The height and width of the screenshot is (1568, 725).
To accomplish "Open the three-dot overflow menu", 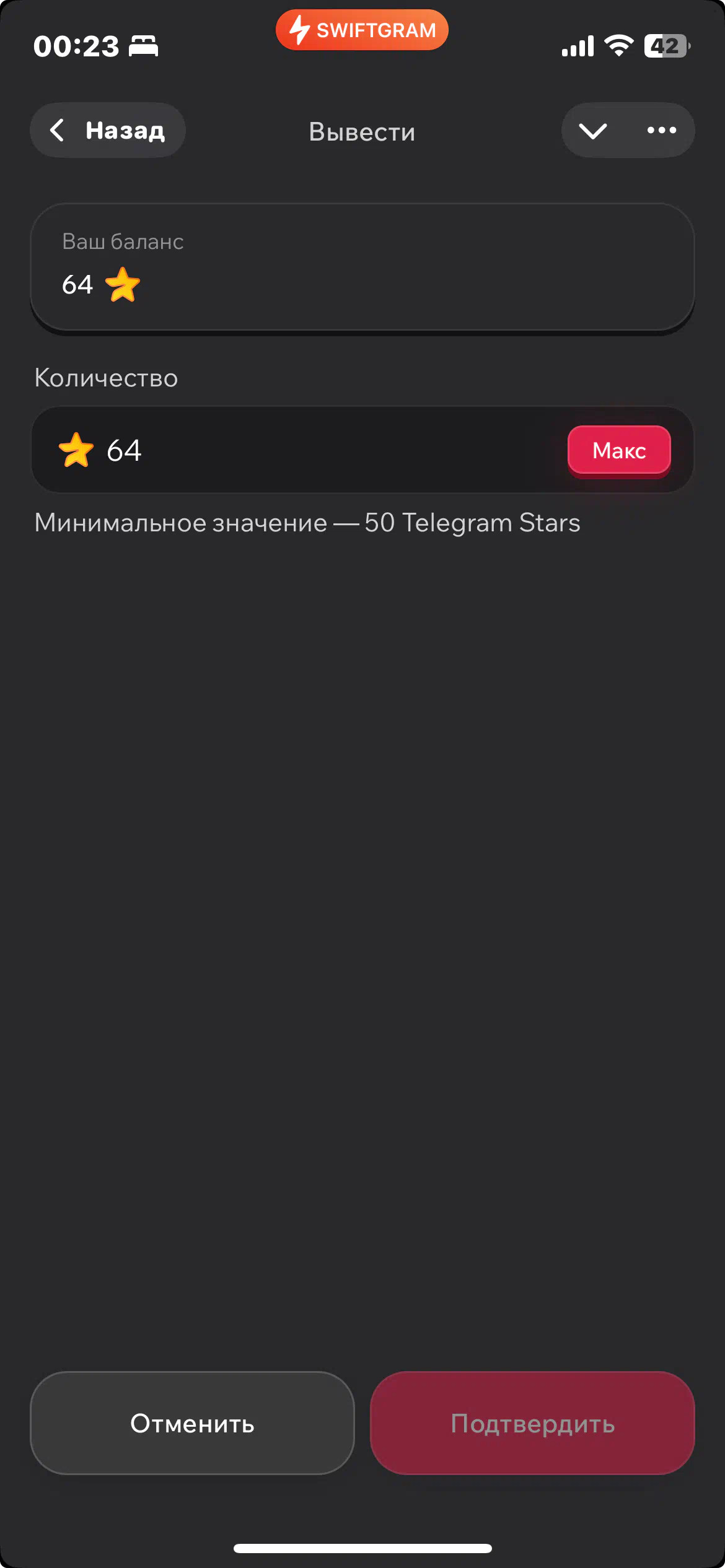I will (x=661, y=131).
